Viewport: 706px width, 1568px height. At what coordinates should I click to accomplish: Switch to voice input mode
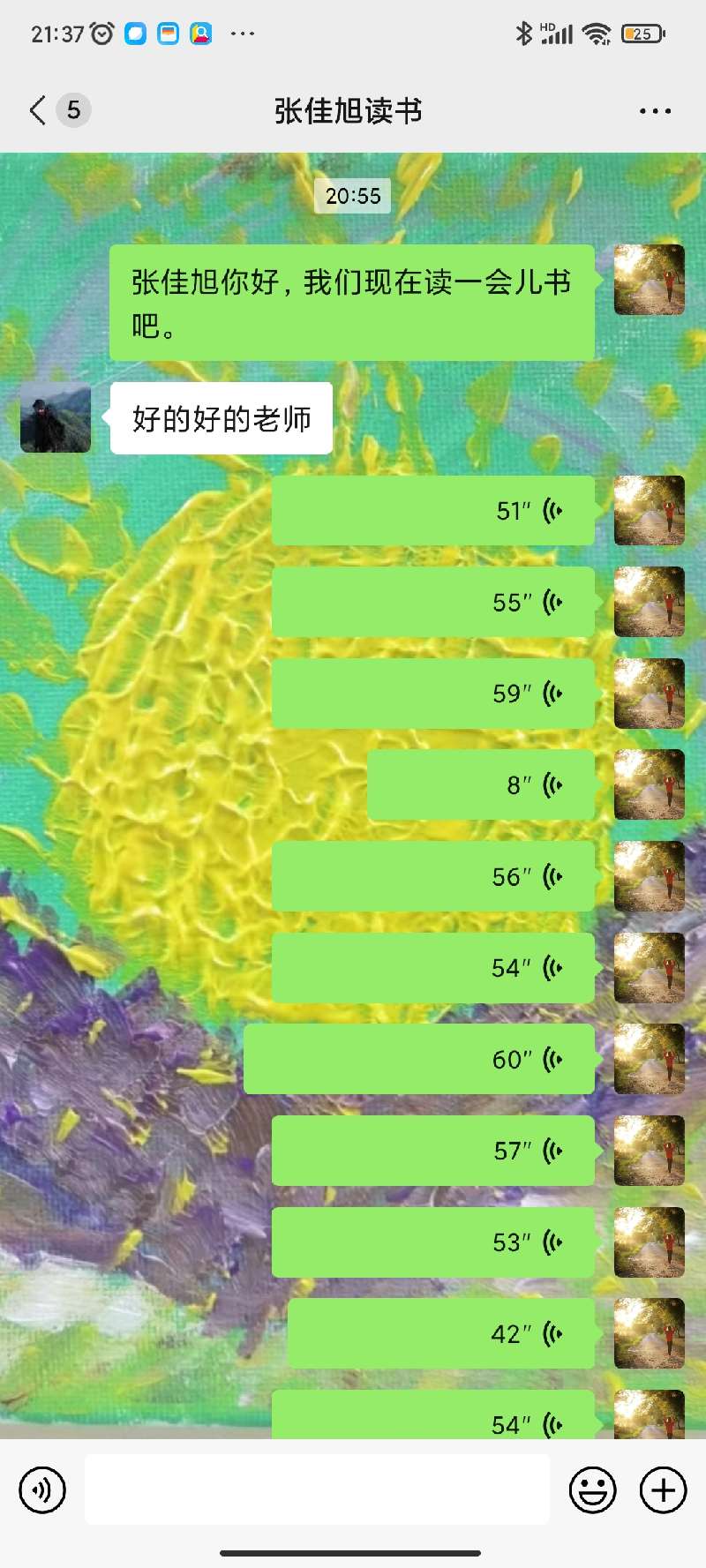42,1490
